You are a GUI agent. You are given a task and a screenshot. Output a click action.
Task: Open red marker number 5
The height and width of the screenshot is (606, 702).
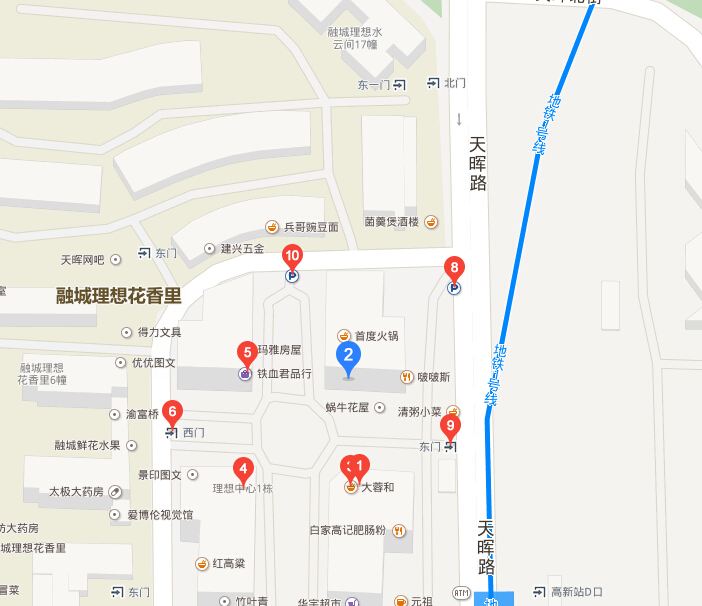[246, 353]
